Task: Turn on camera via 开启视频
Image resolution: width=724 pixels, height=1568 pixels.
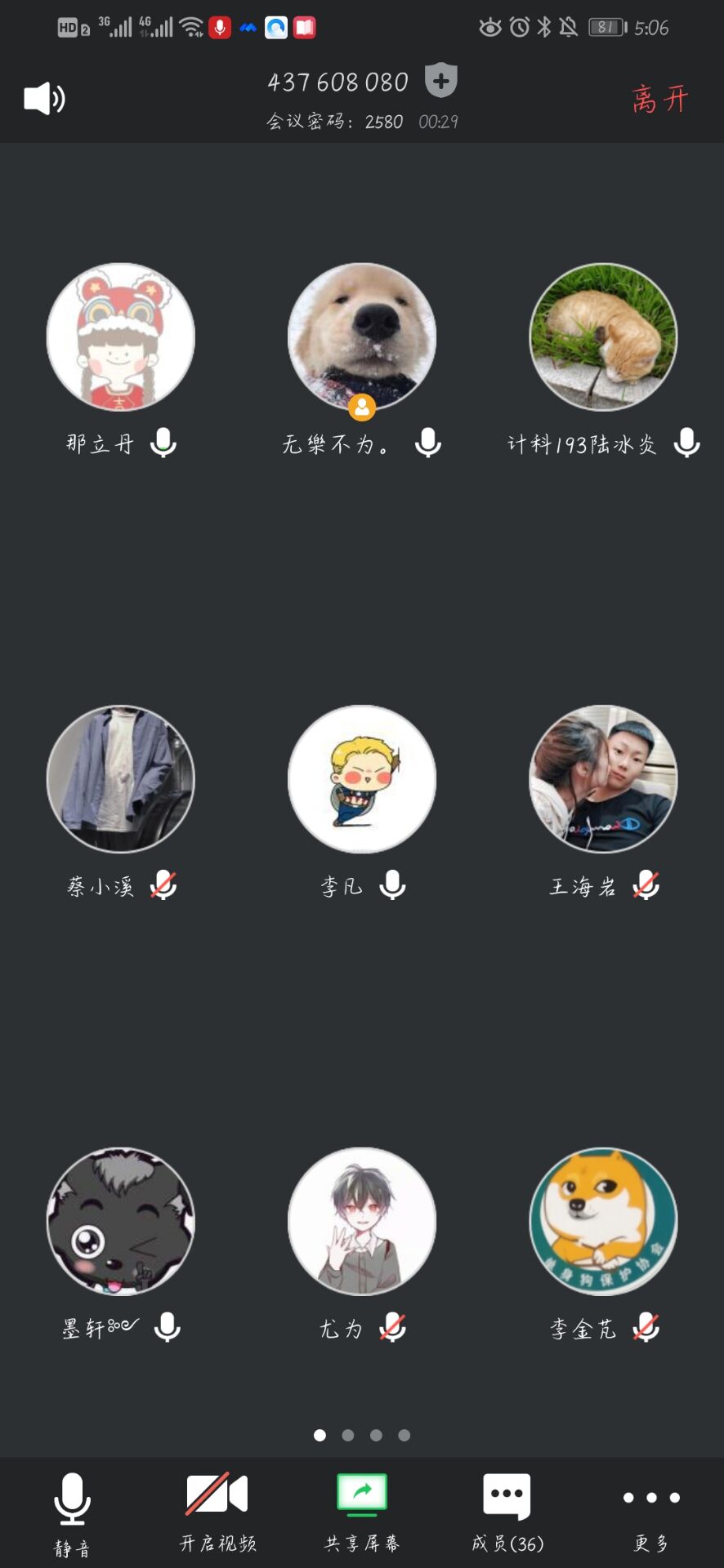Action: [217, 1510]
